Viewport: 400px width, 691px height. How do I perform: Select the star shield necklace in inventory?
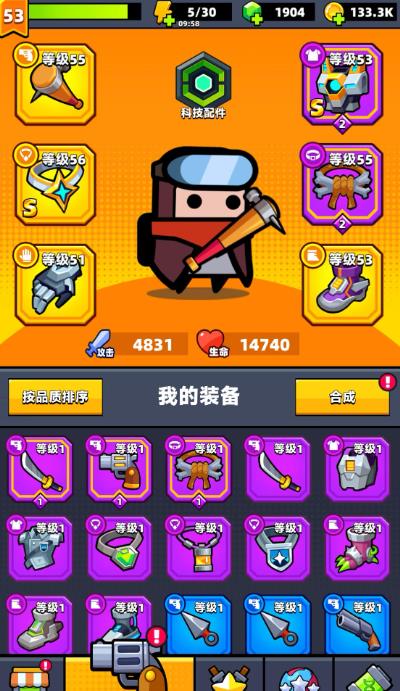(x=278, y=548)
